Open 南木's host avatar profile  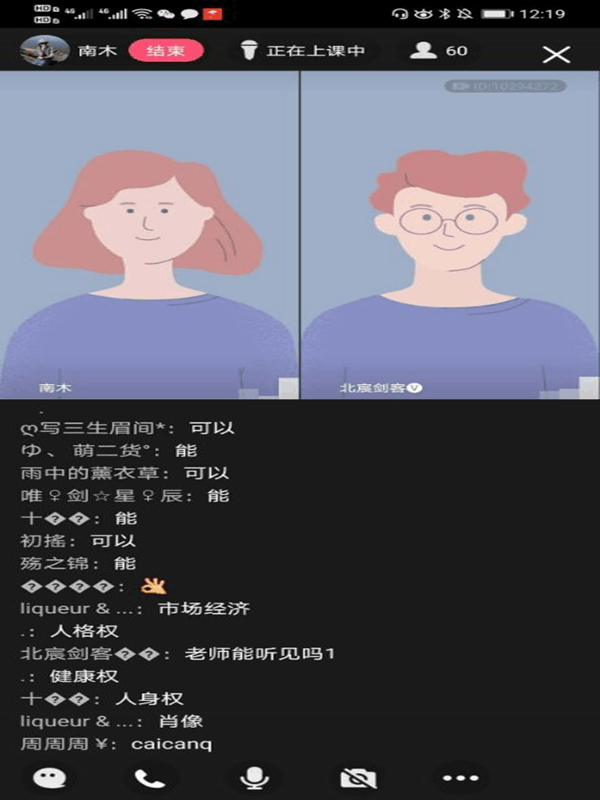[x=44, y=51]
